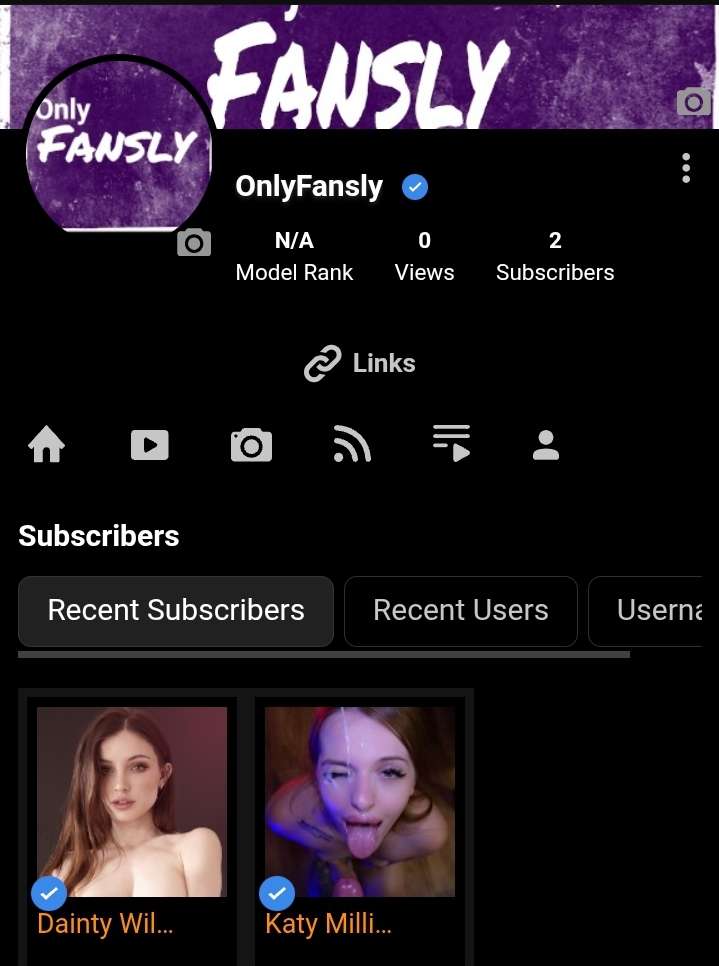Open the playlists tab

click(x=451, y=444)
